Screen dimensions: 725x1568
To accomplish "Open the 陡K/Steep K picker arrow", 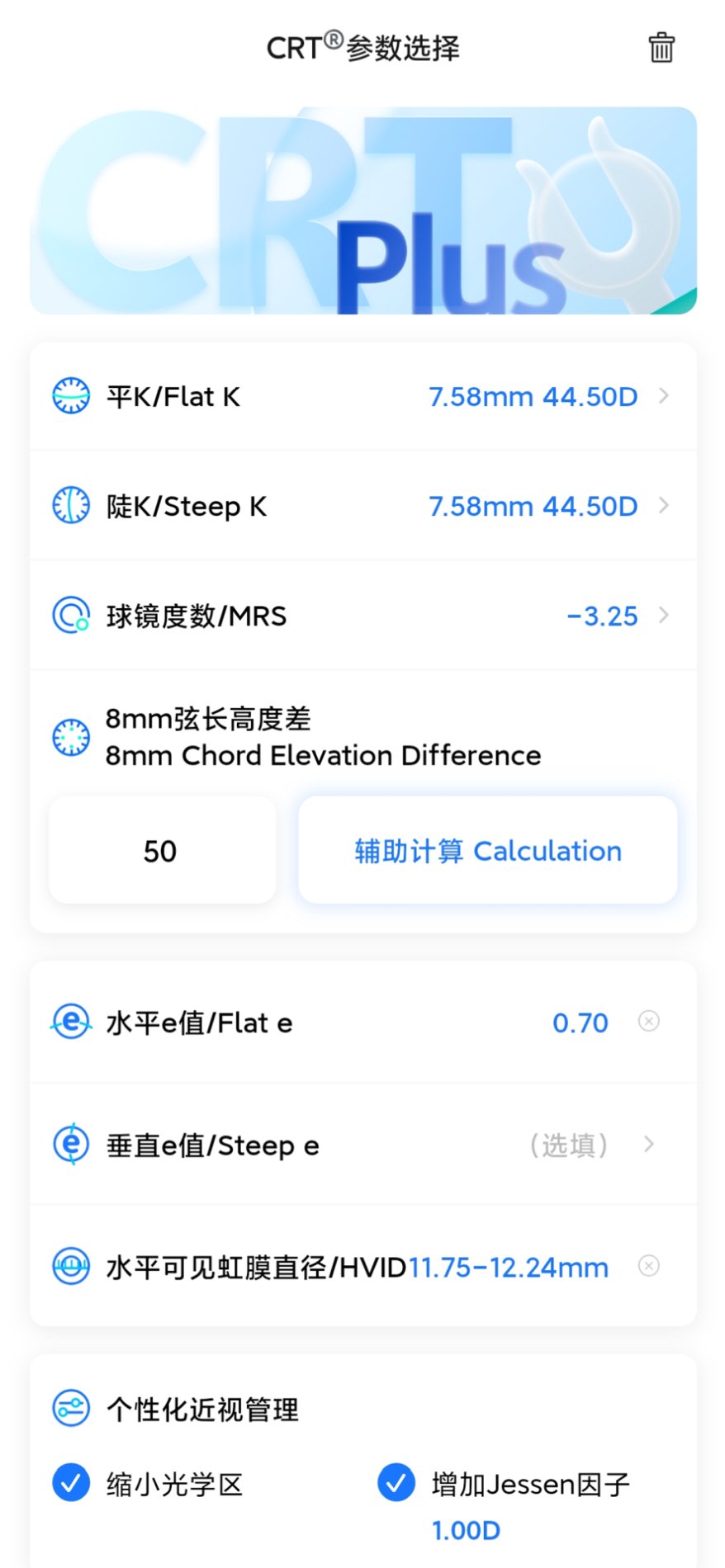I will coord(666,506).
